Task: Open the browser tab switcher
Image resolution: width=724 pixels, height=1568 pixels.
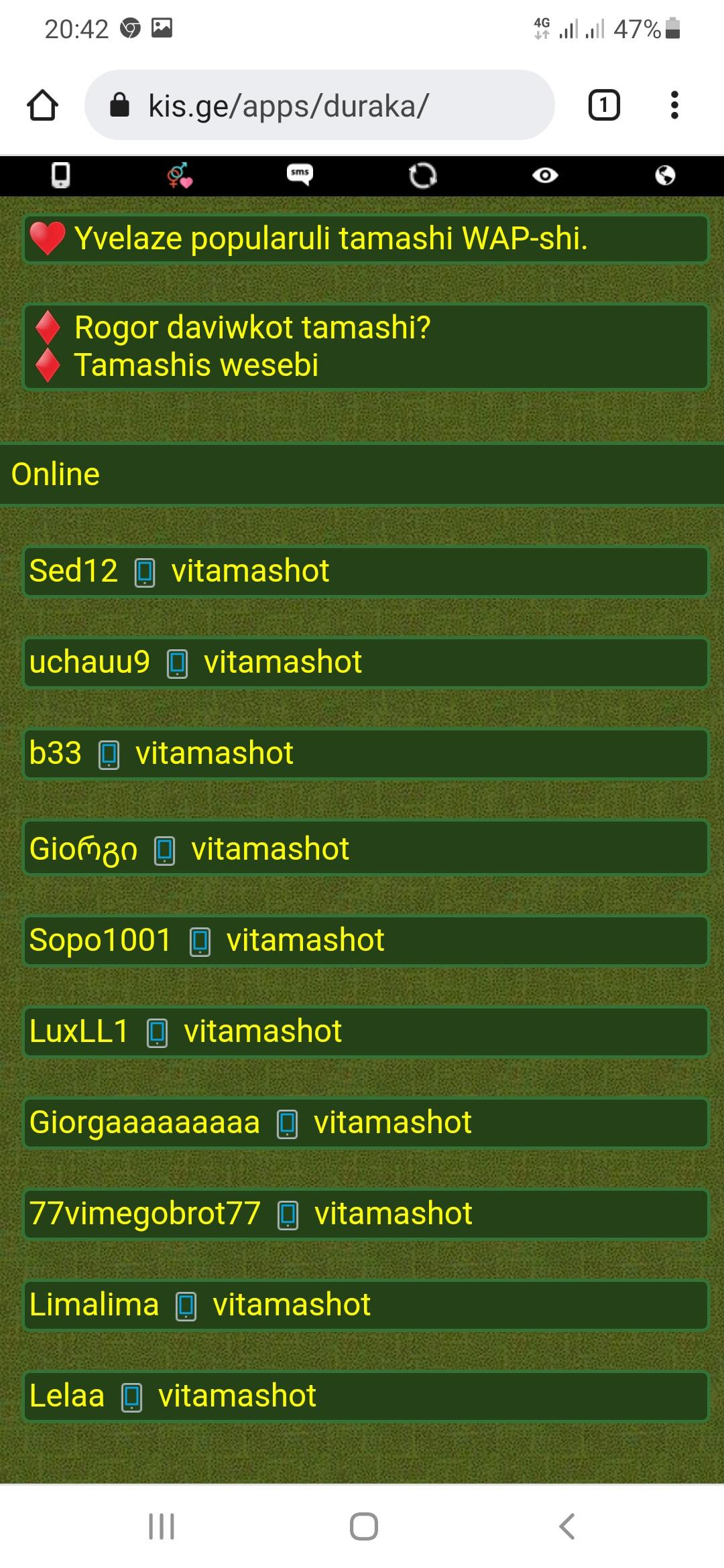Action: [603, 105]
